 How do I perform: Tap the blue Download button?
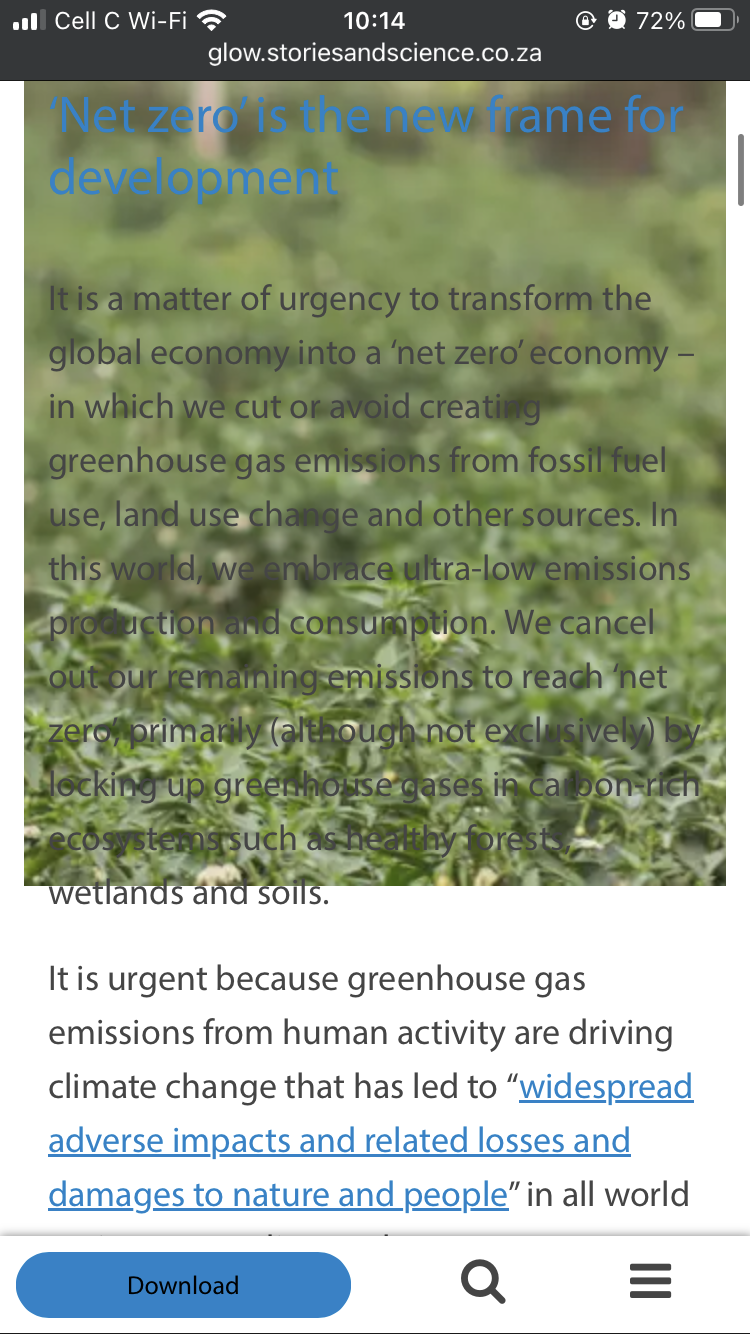coord(183,1285)
